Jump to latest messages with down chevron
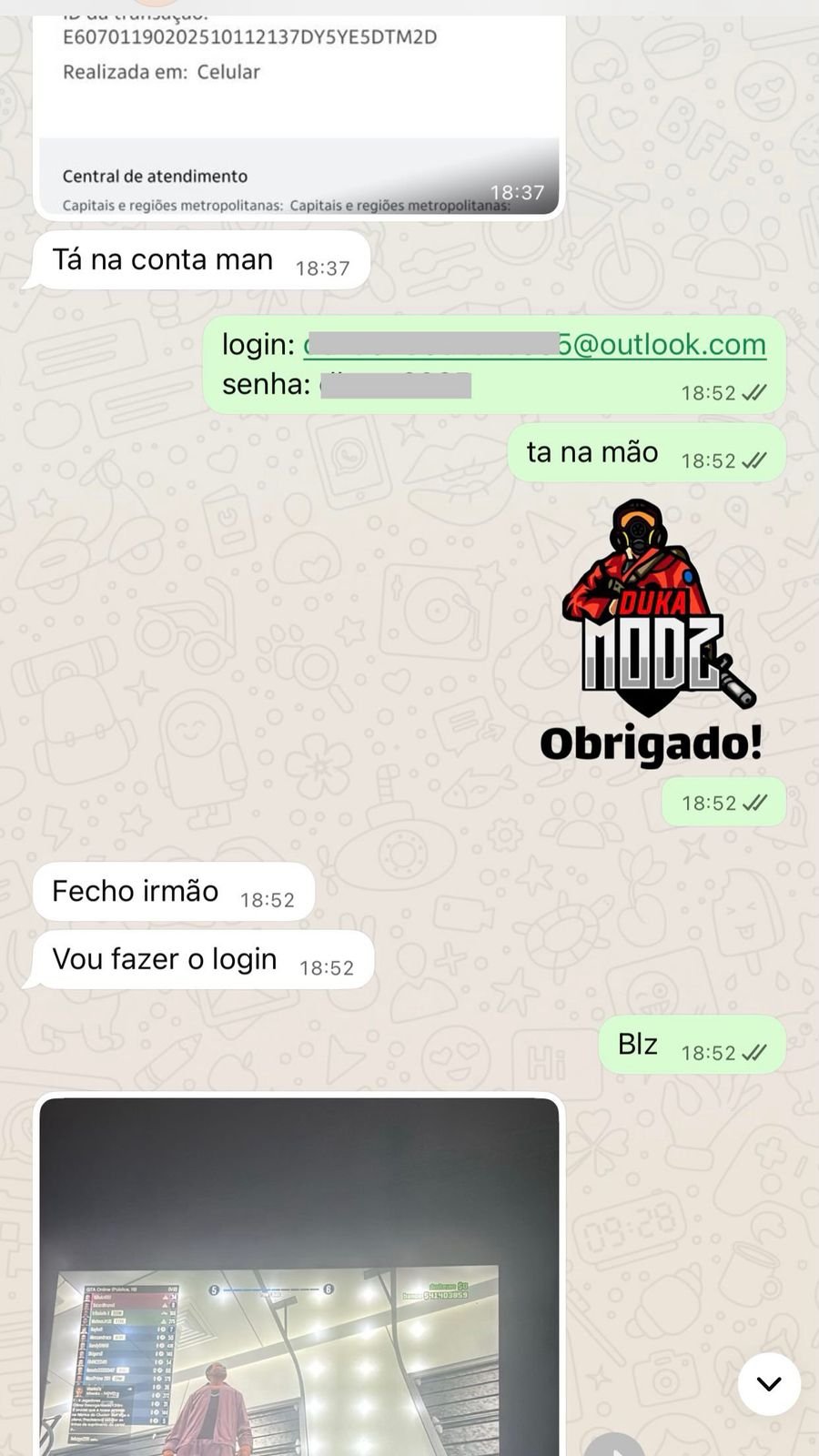This screenshot has height=1456, width=819. coord(769,1384)
